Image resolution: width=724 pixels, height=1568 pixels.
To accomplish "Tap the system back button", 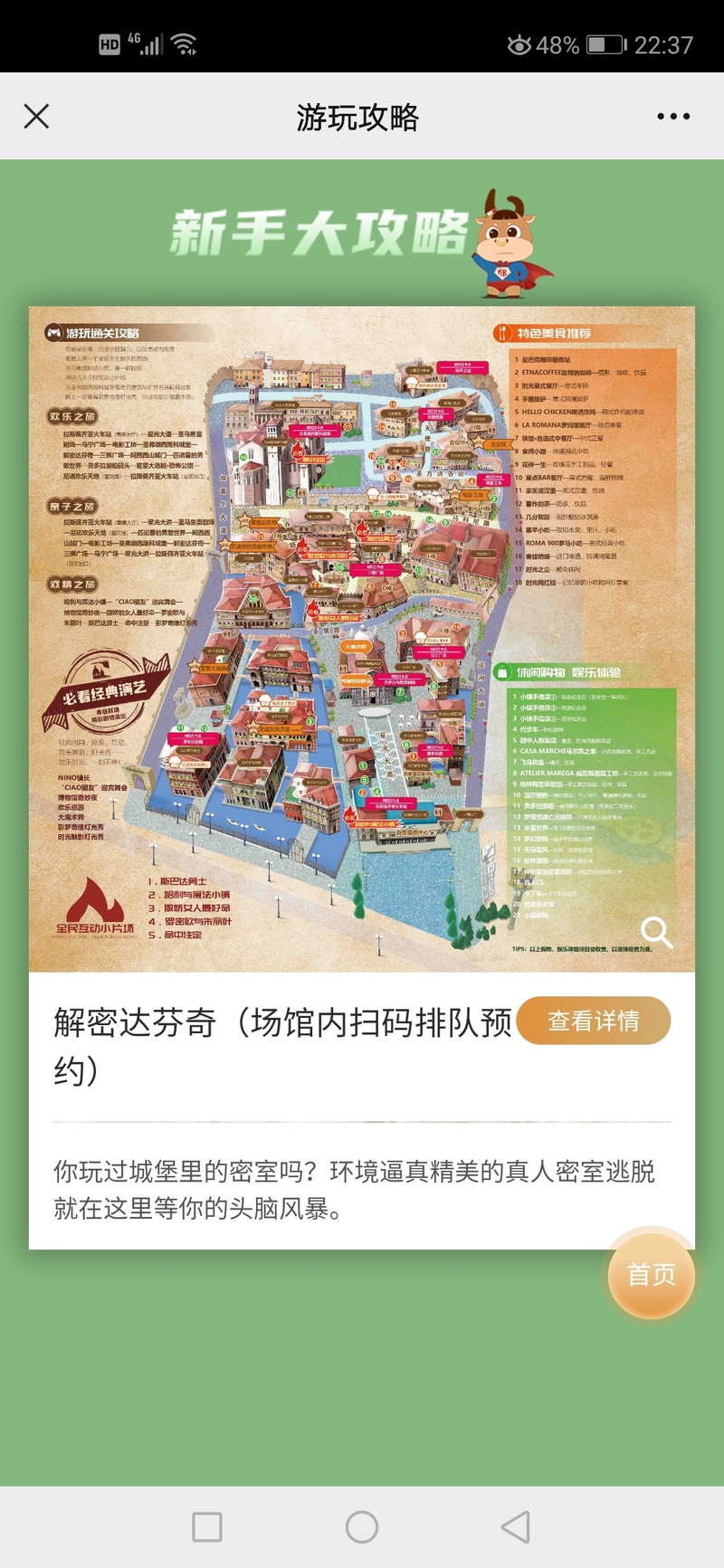I will [x=516, y=1527].
